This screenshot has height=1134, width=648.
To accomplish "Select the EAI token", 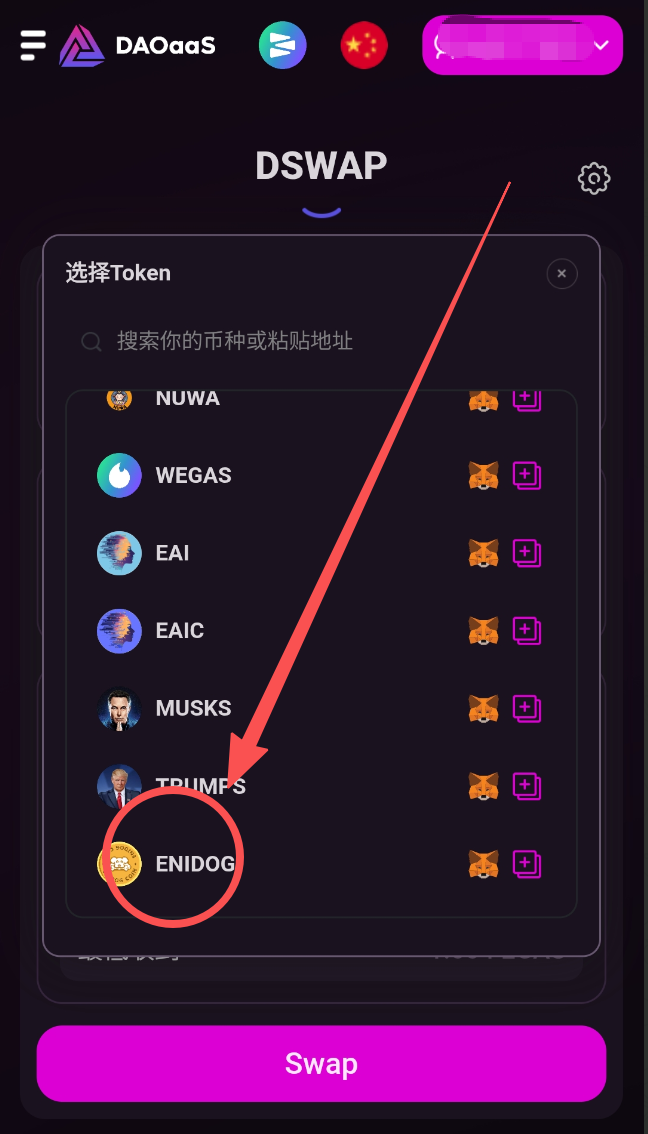I will [172, 553].
